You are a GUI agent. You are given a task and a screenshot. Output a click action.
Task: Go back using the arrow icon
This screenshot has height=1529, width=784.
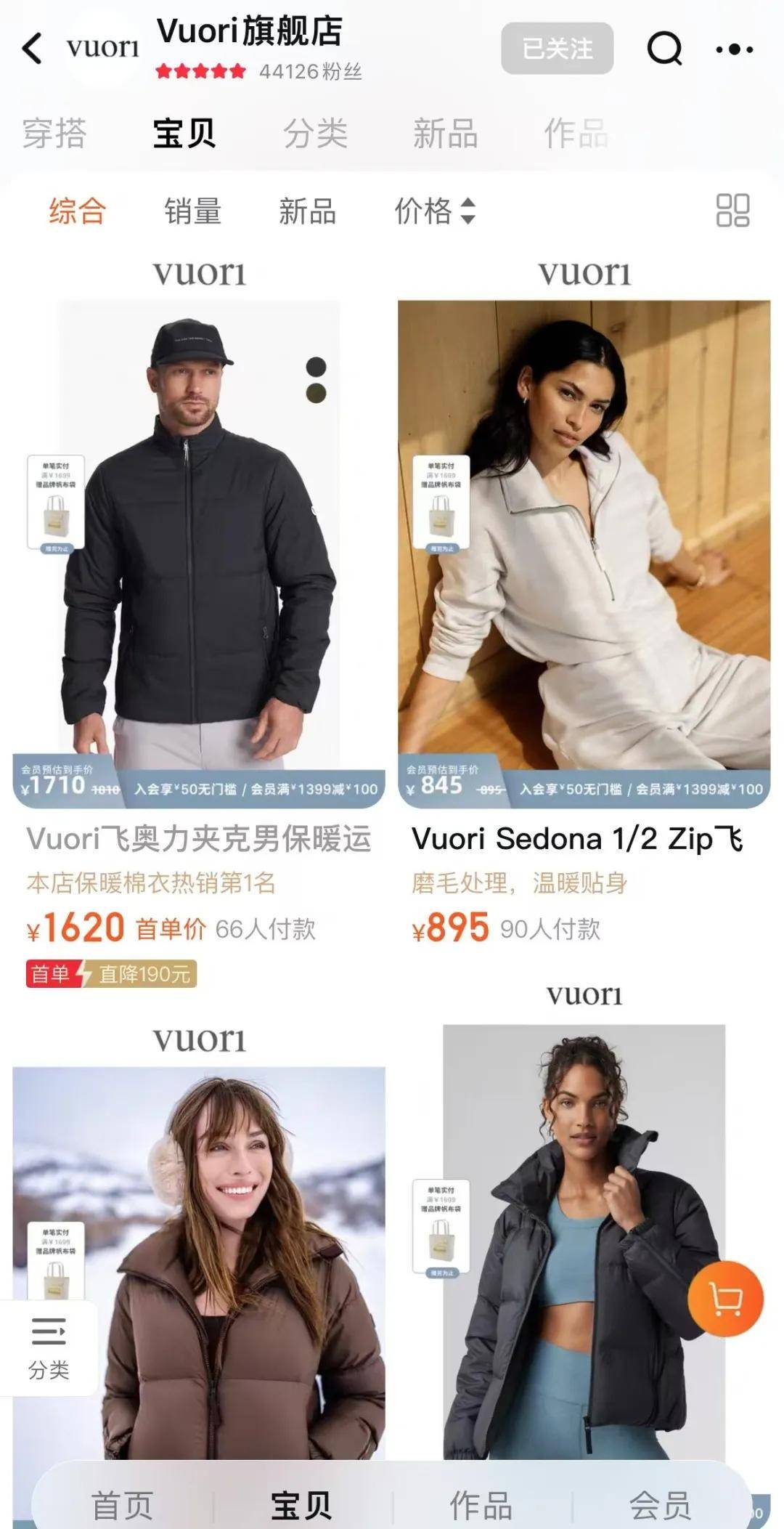click(33, 49)
